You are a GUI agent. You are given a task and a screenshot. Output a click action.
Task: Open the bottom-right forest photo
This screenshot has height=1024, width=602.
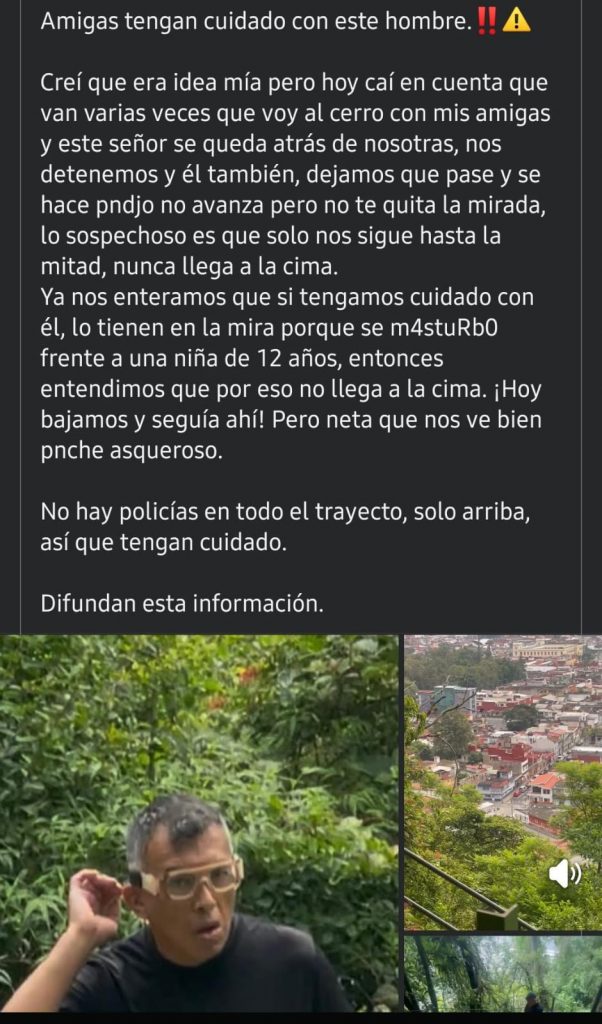[502, 974]
